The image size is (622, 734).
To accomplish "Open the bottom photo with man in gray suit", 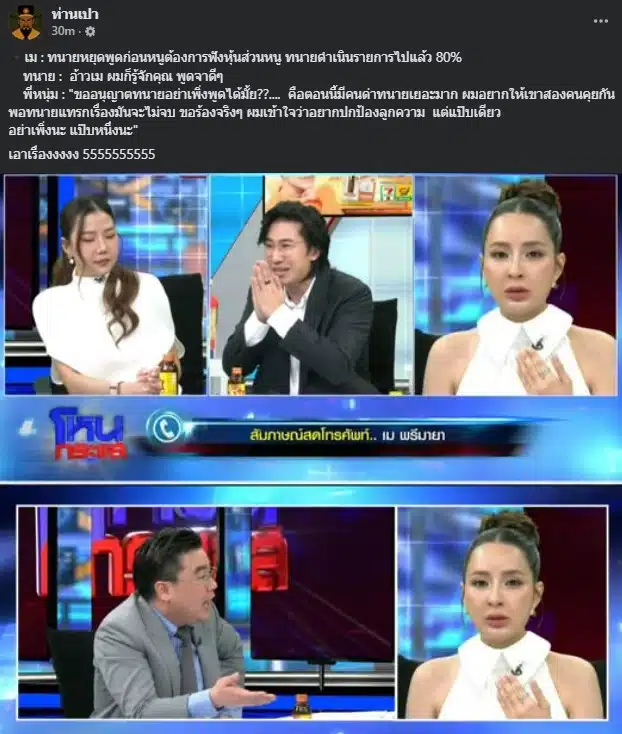I will pyautogui.click(x=311, y=612).
